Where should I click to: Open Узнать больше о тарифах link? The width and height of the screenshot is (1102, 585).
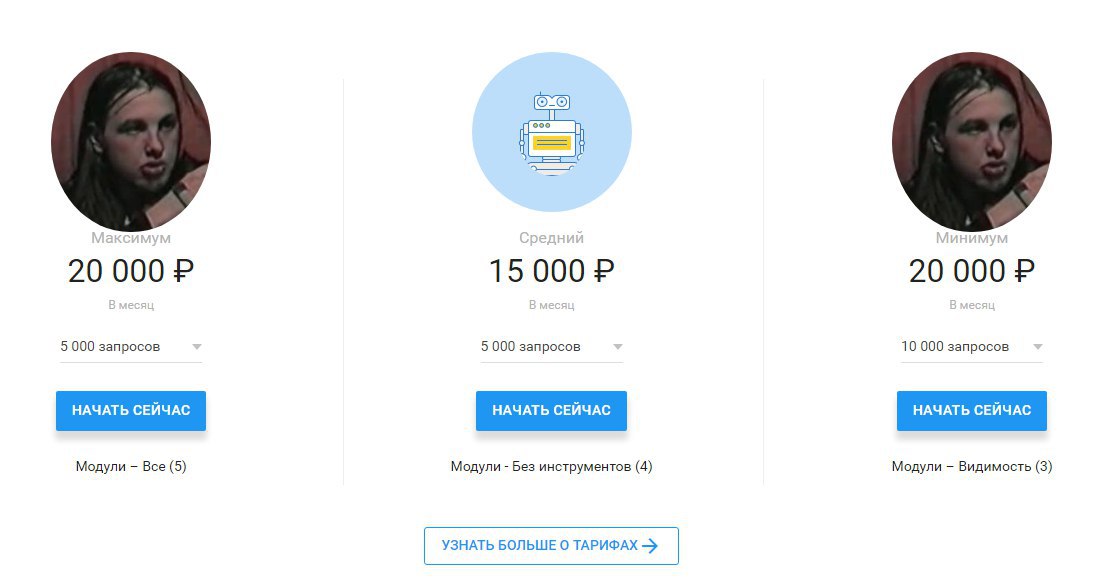tap(551, 546)
